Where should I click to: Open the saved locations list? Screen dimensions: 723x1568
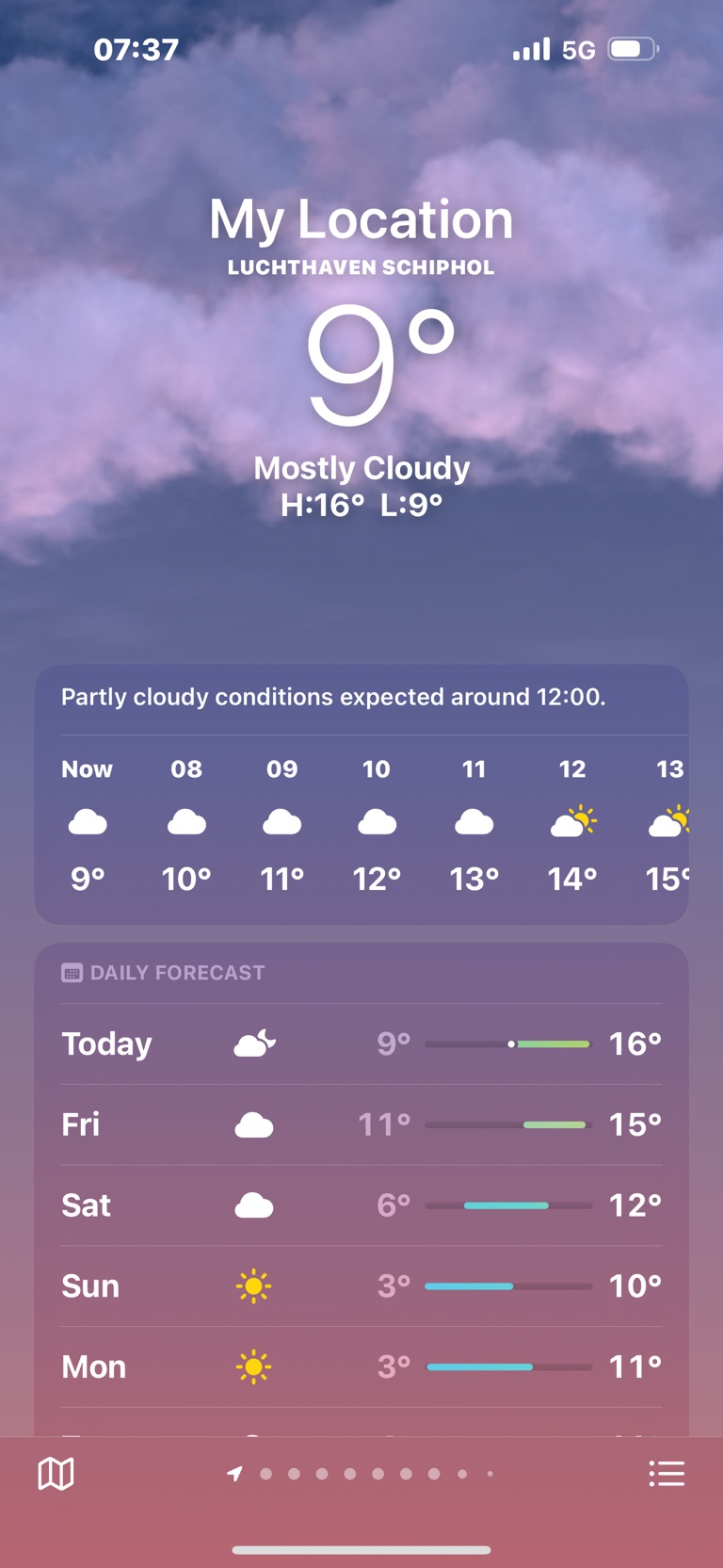tap(667, 1474)
